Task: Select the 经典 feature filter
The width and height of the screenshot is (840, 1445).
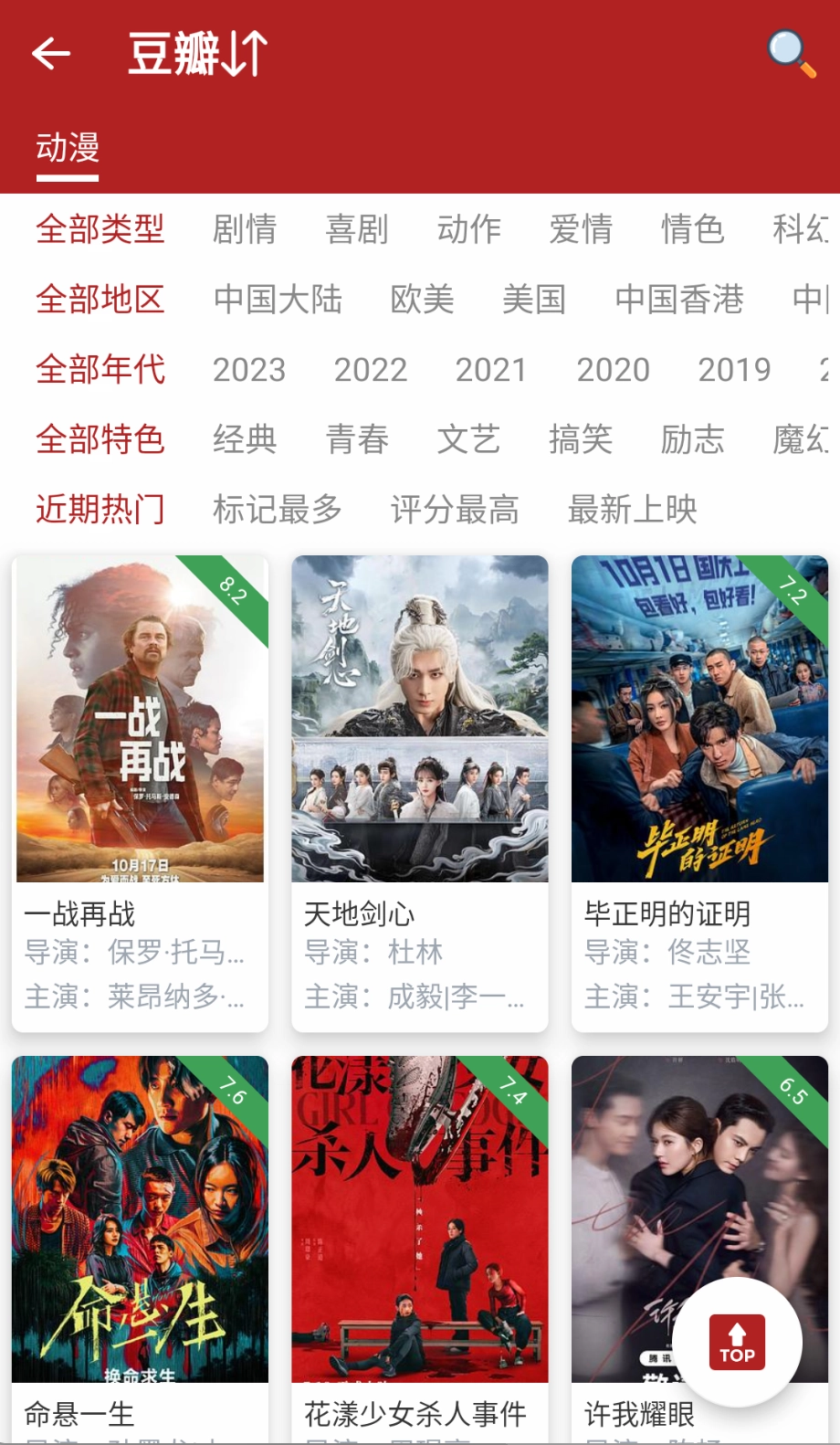Action: 245,440
